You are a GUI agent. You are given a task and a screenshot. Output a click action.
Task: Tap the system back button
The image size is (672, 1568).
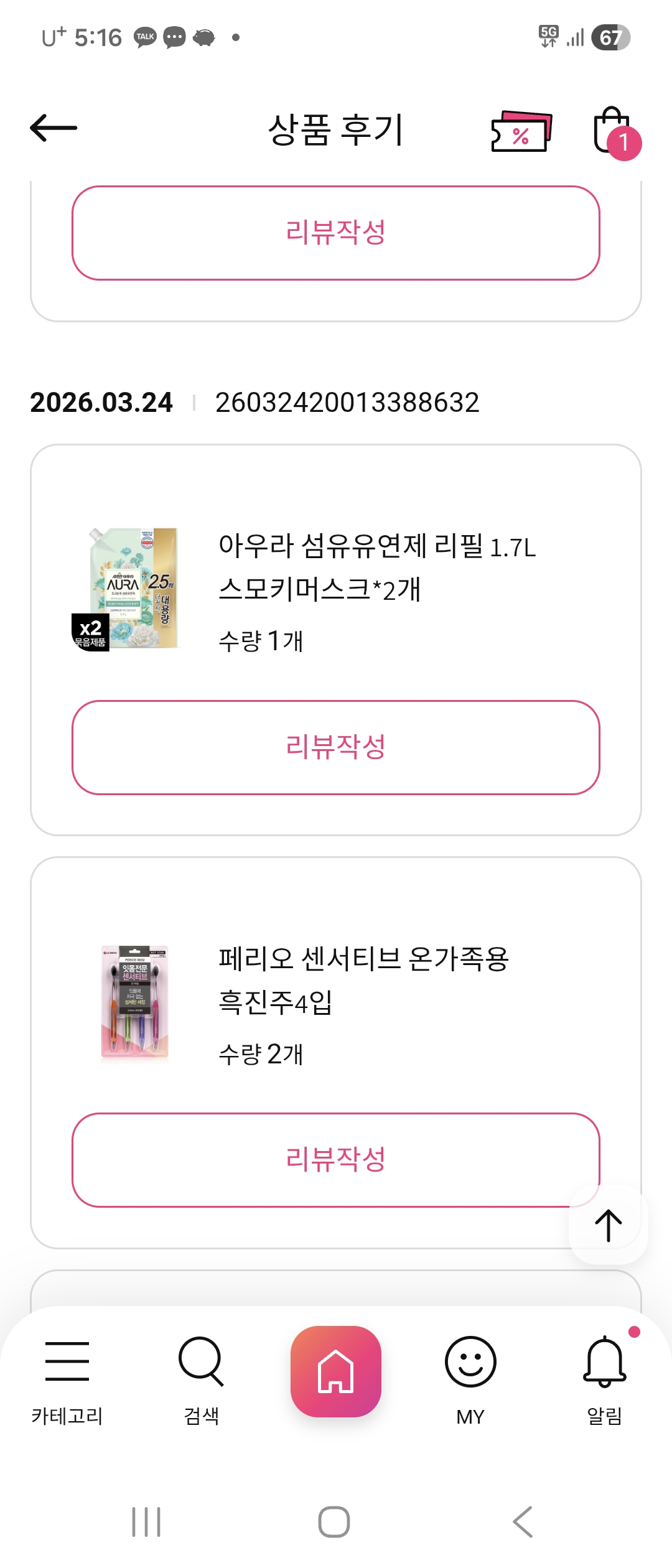[523, 1522]
